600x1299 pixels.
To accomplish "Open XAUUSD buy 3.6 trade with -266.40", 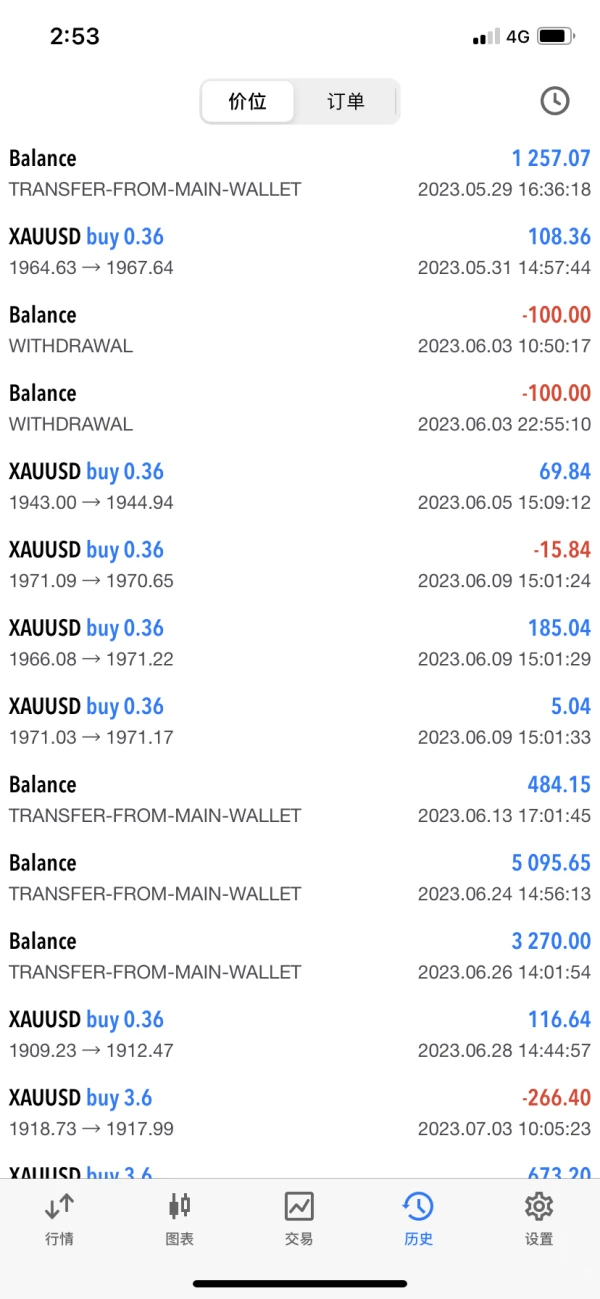I will (x=300, y=1112).
